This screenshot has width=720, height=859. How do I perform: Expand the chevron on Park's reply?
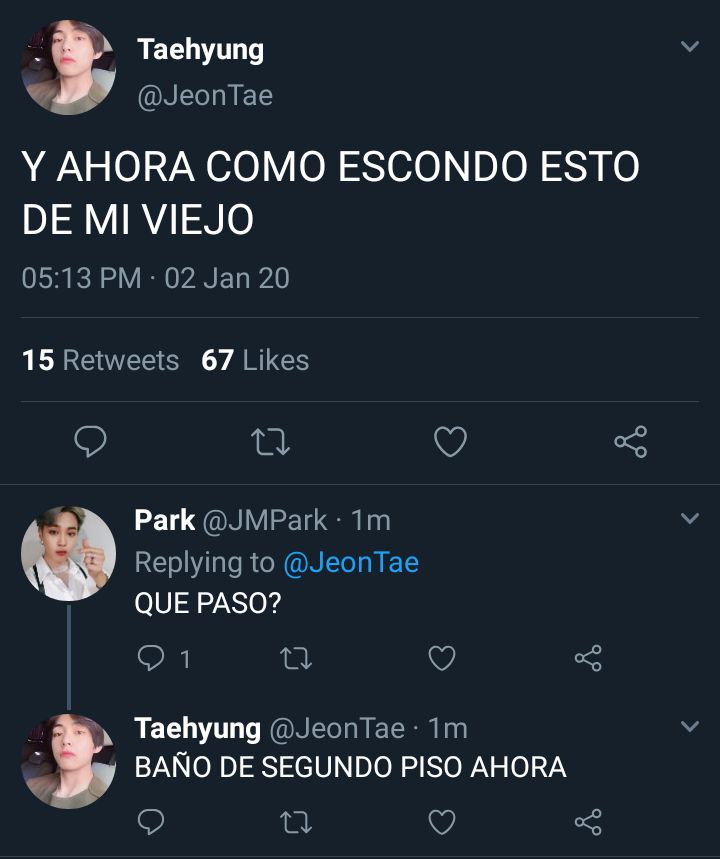coord(689,518)
